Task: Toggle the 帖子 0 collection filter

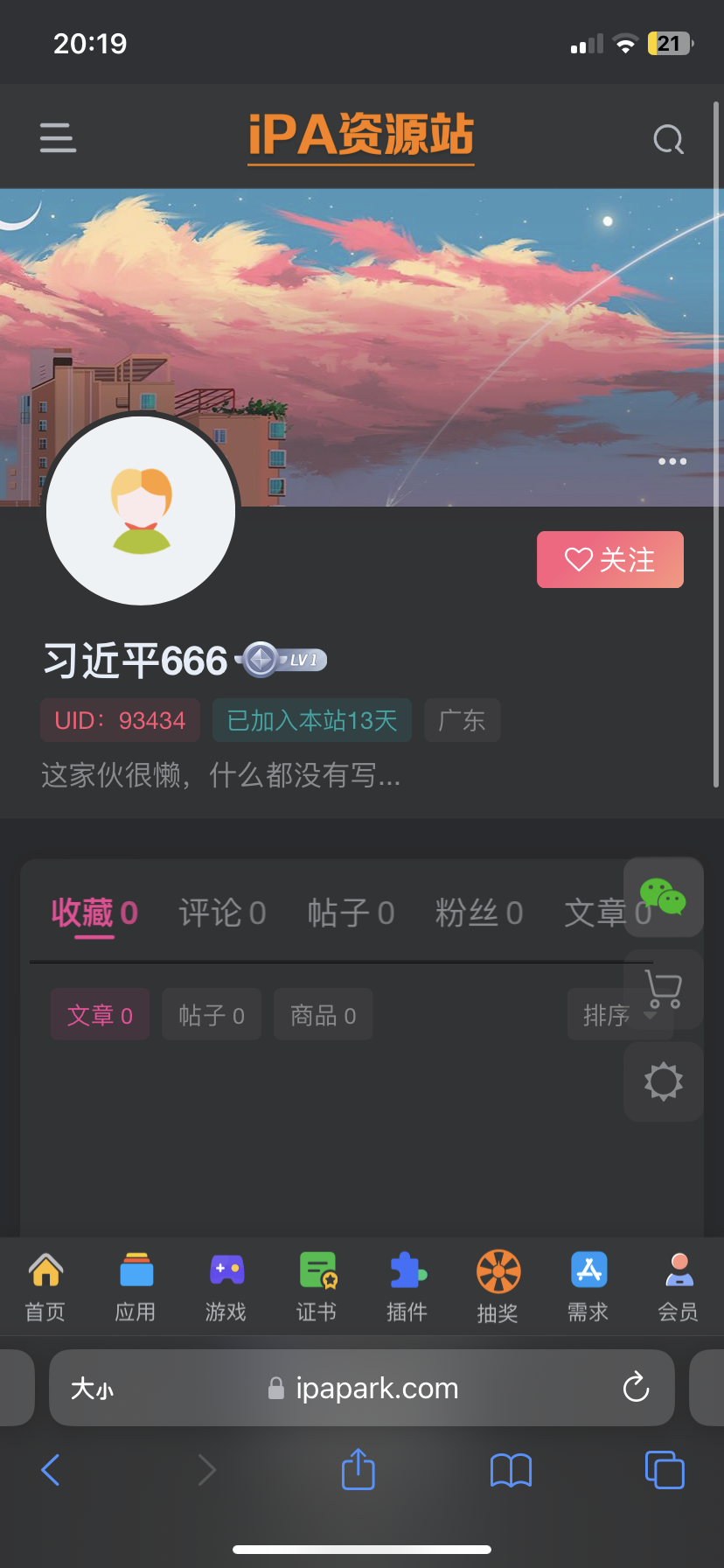Action: click(x=211, y=1014)
